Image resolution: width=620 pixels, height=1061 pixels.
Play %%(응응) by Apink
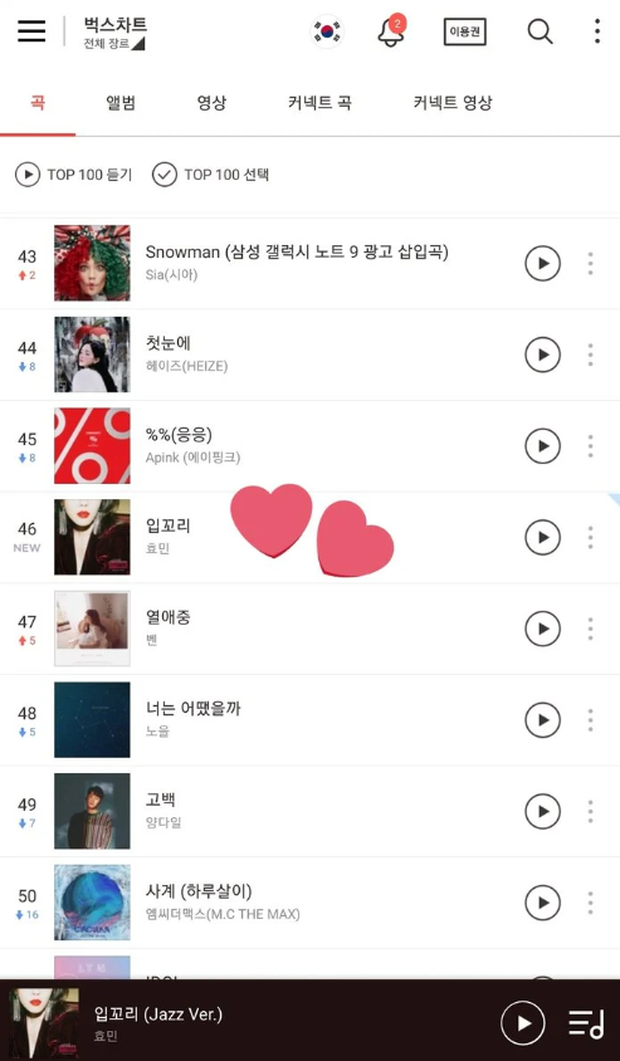pyautogui.click(x=542, y=446)
